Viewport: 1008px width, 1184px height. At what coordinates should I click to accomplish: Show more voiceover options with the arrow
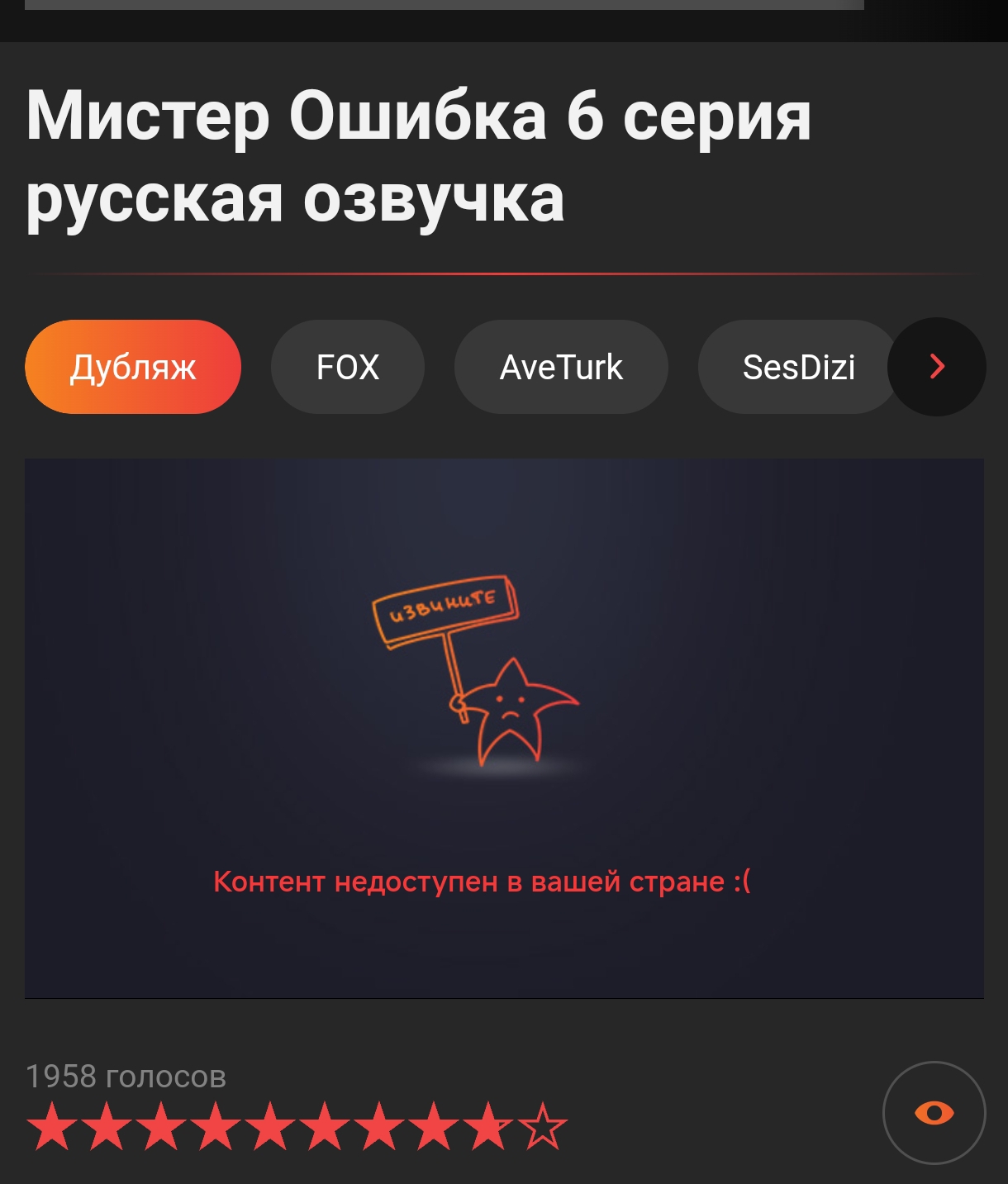point(937,367)
